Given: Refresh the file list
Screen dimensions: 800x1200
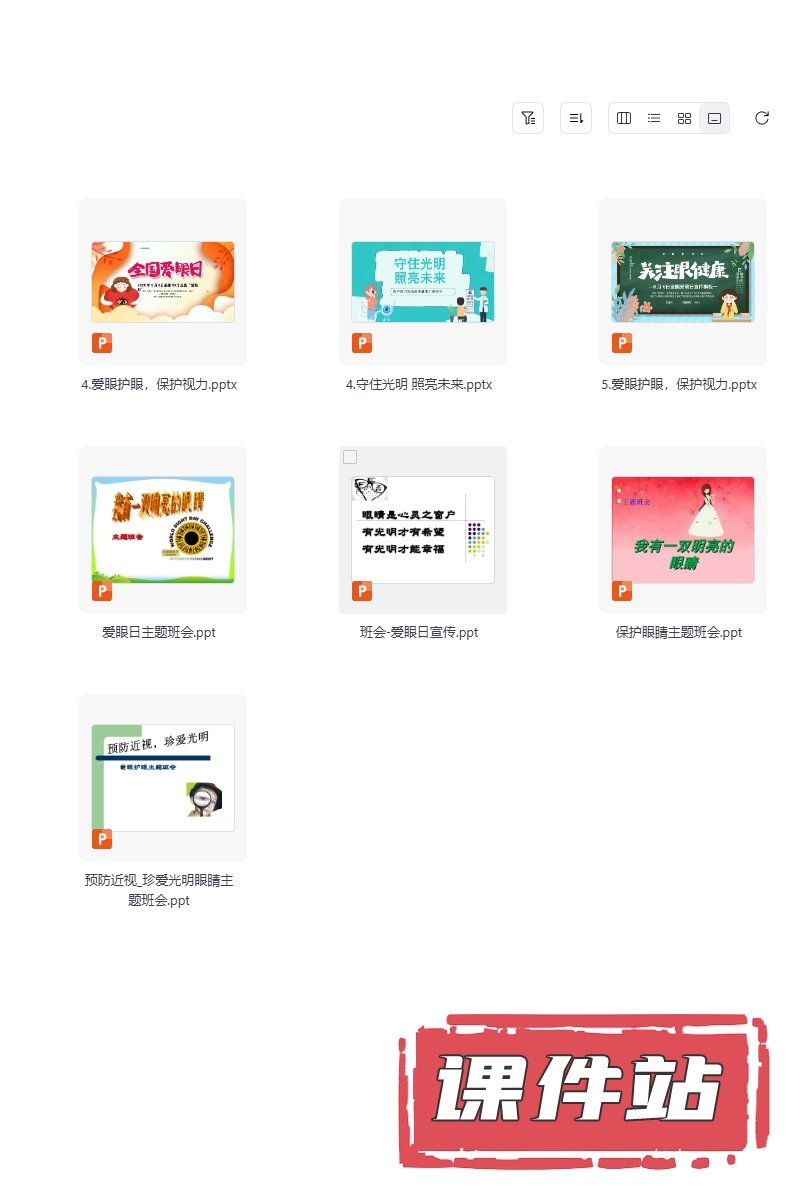Looking at the screenshot, I should tap(762, 118).
